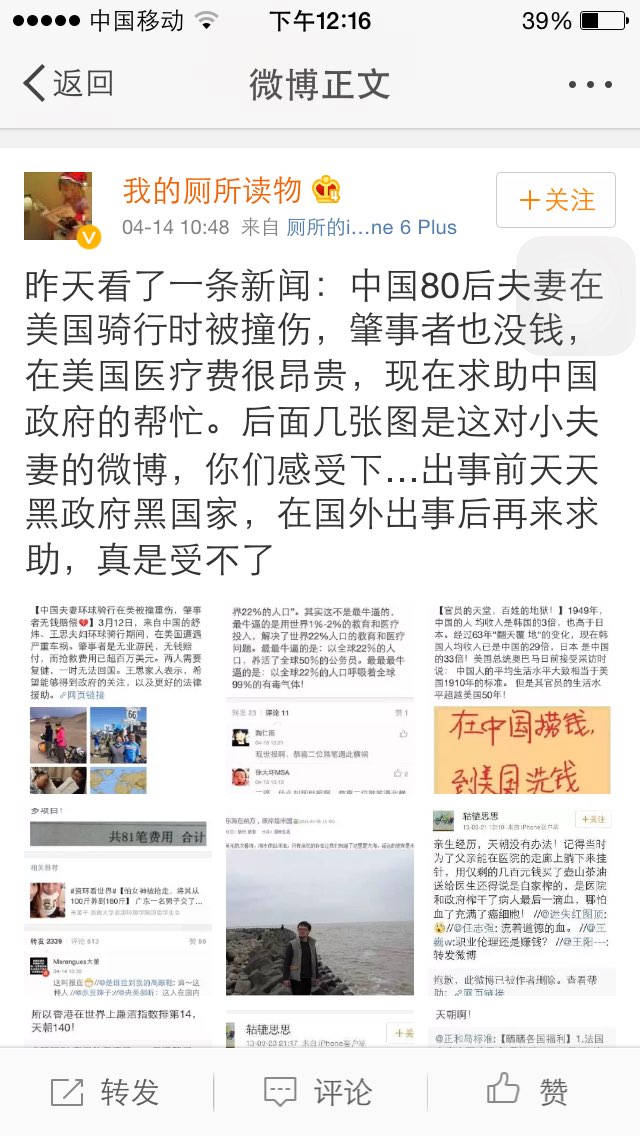The width and height of the screenshot is (640, 1136).
Task: Open the username 我的厕所读物
Action: pos(212,191)
